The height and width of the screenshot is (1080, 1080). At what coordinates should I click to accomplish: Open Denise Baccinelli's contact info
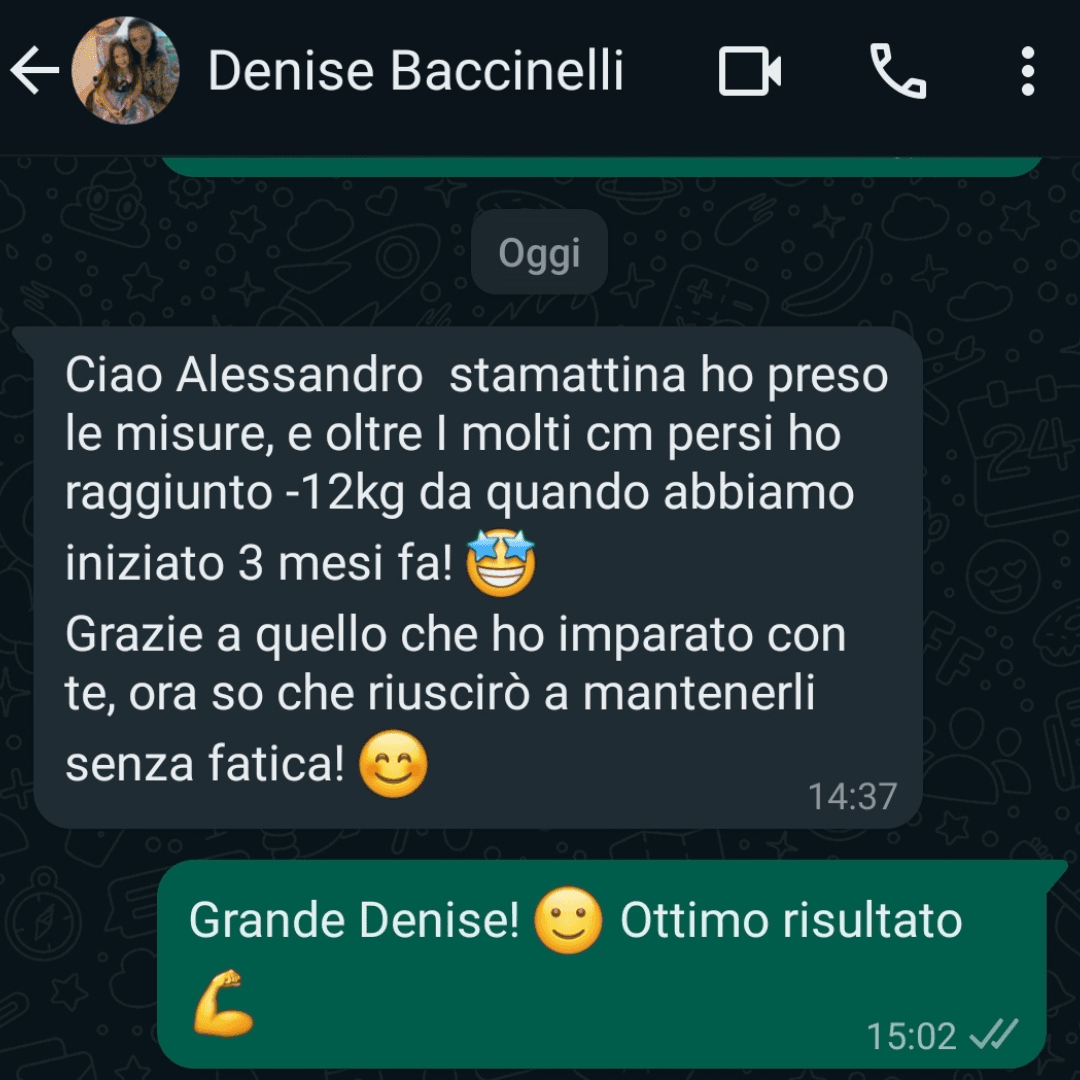click(415, 72)
